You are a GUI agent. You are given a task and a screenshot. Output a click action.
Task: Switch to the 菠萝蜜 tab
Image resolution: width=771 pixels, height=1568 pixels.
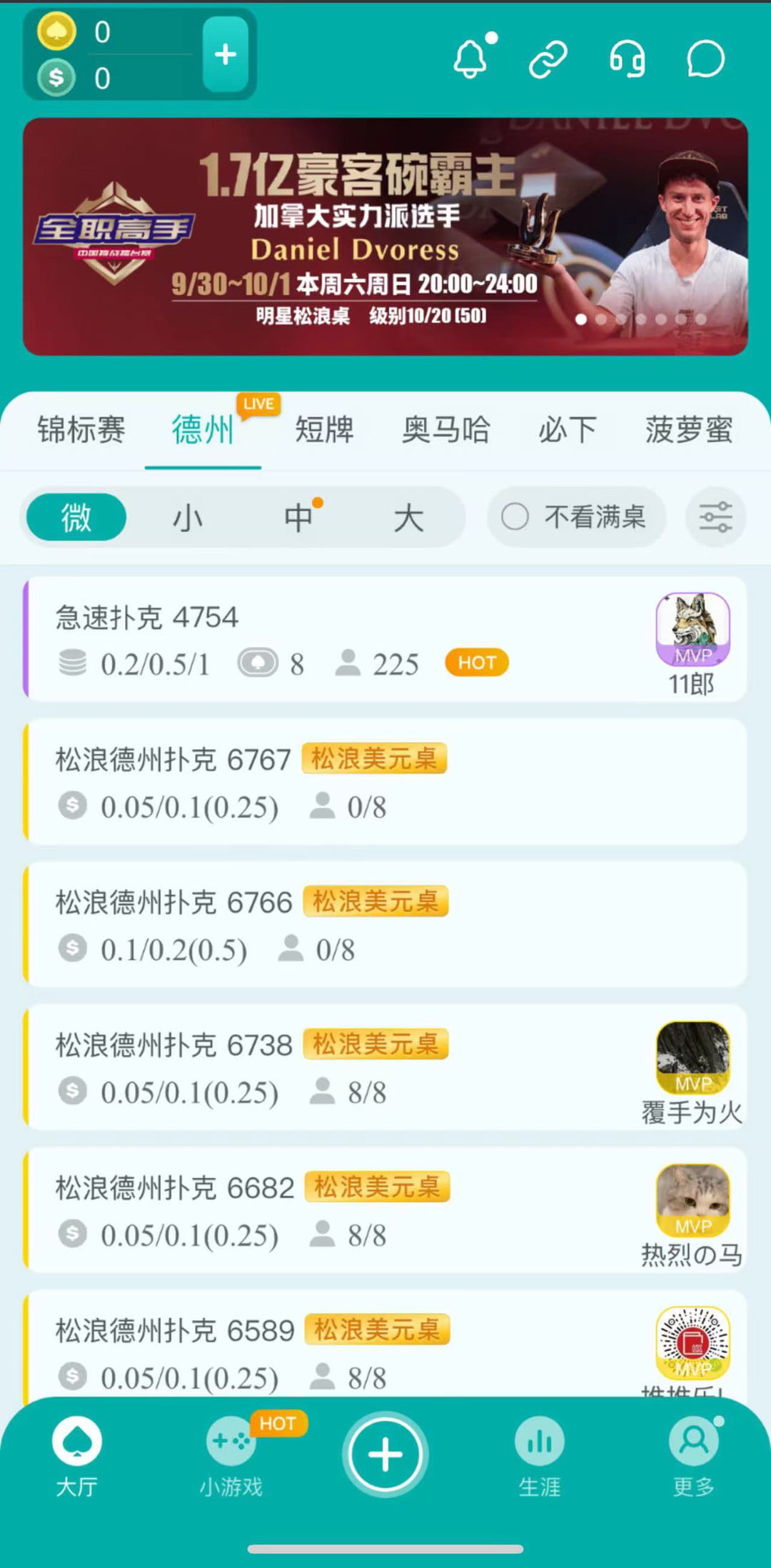click(689, 430)
